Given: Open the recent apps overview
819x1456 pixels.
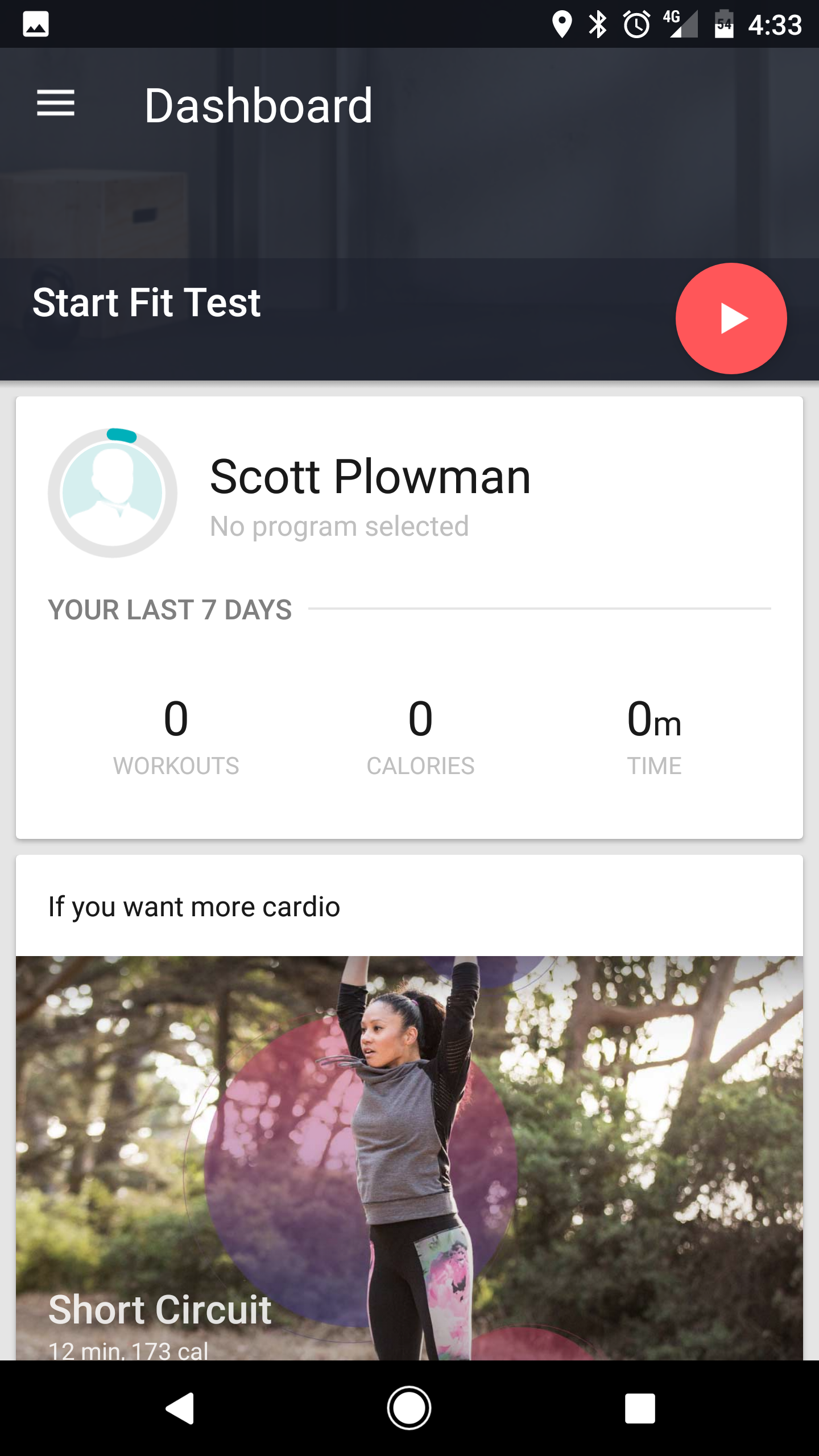Looking at the screenshot, I should click(640, 1408).
